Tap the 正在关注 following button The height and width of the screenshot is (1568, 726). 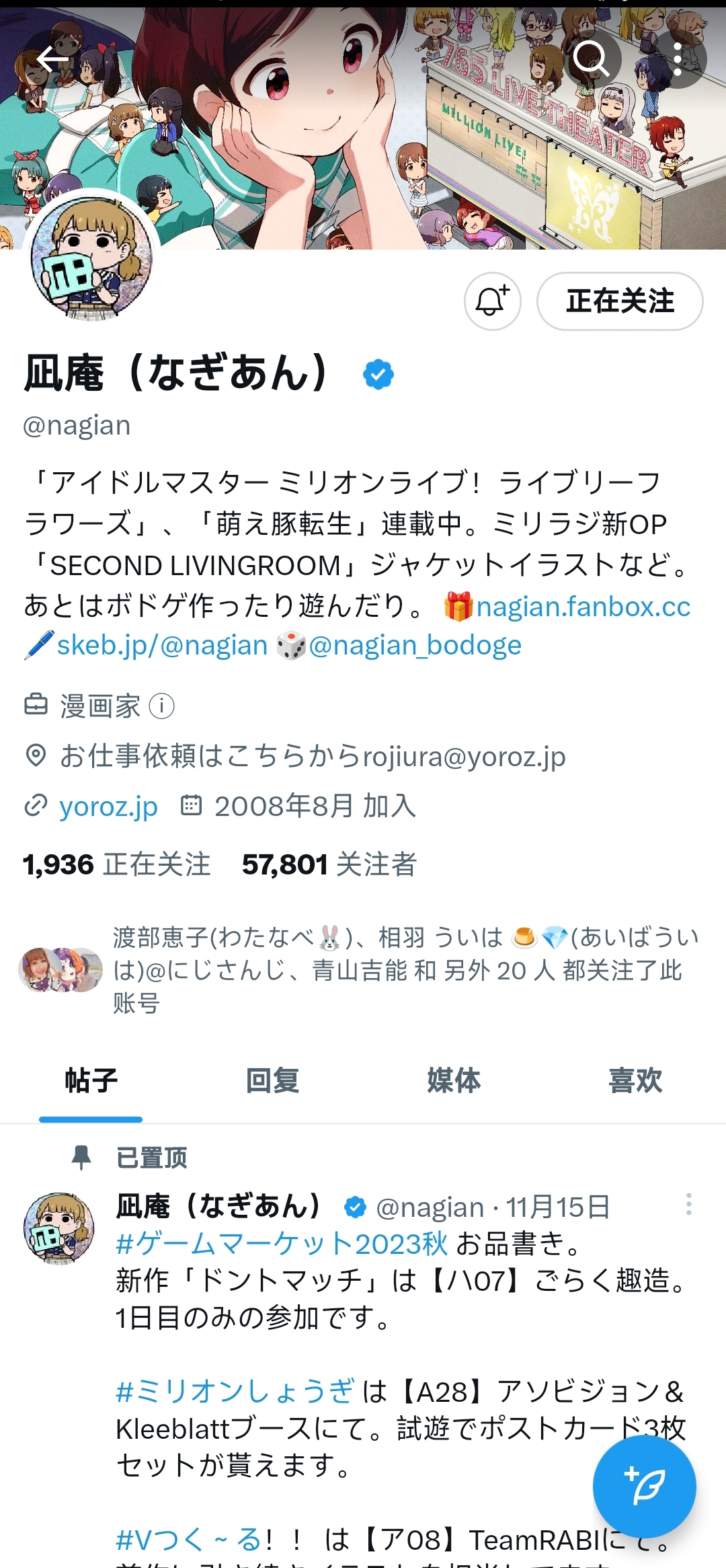coord(619,301)
